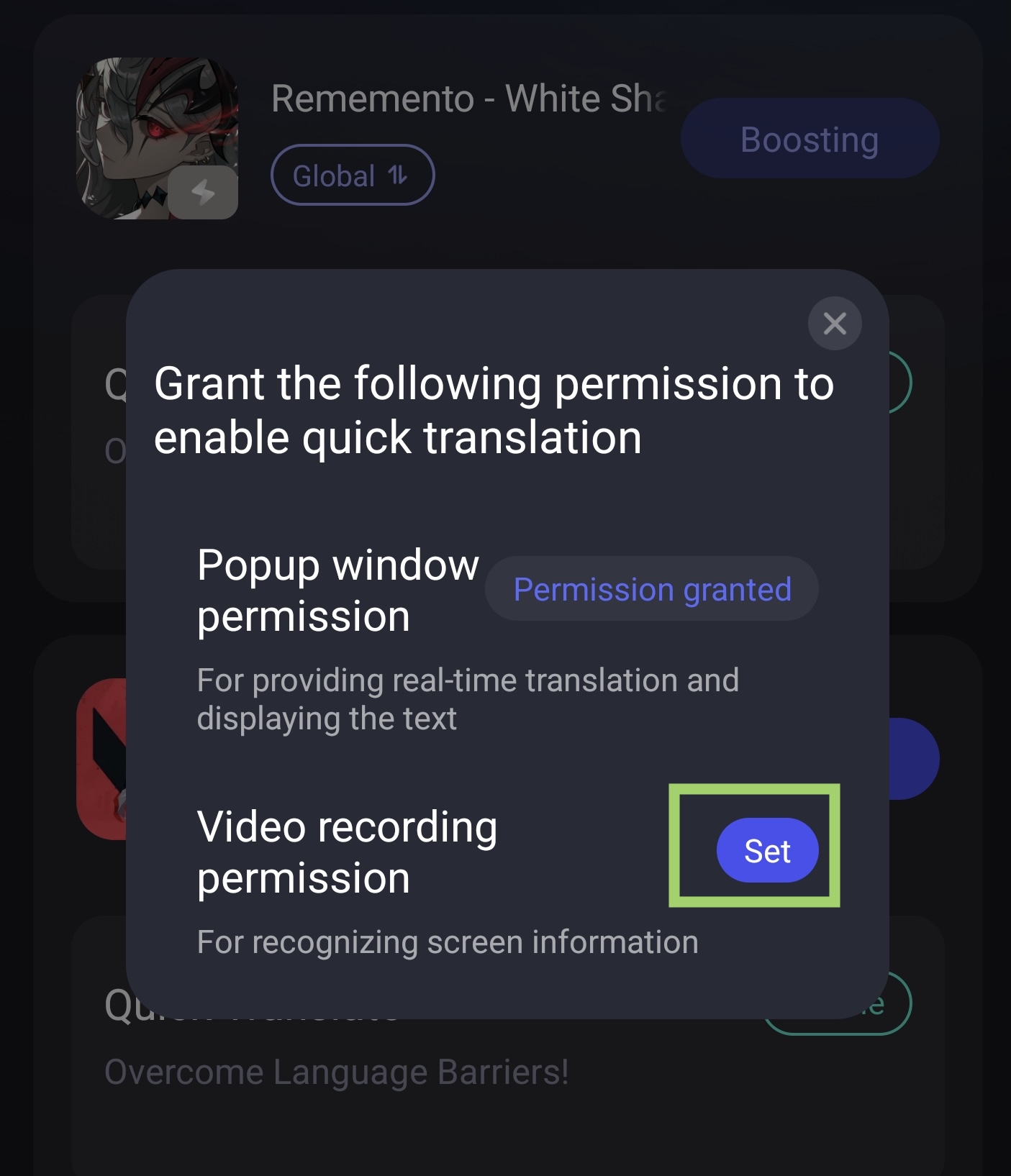Close the permission dialog
Image resolution: width=1011 pixels, height=1176 pixels.
click(834, 324)
